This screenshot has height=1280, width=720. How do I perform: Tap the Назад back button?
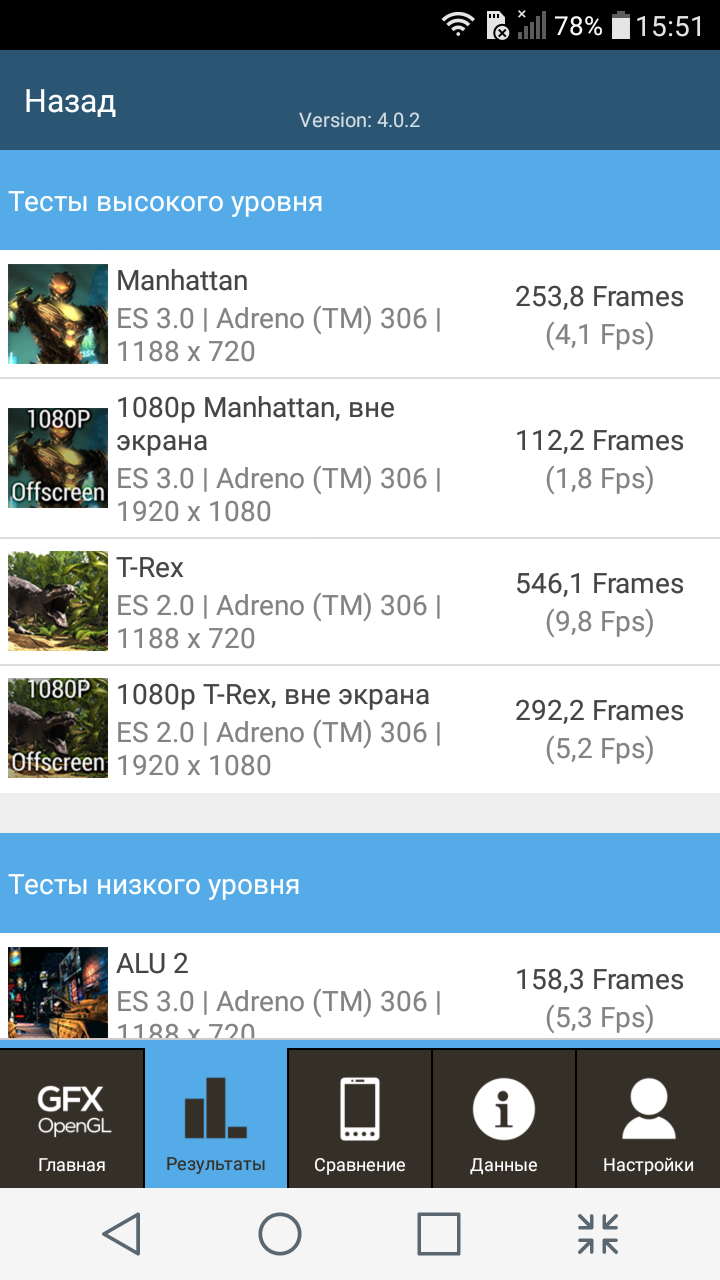point(70,101)
